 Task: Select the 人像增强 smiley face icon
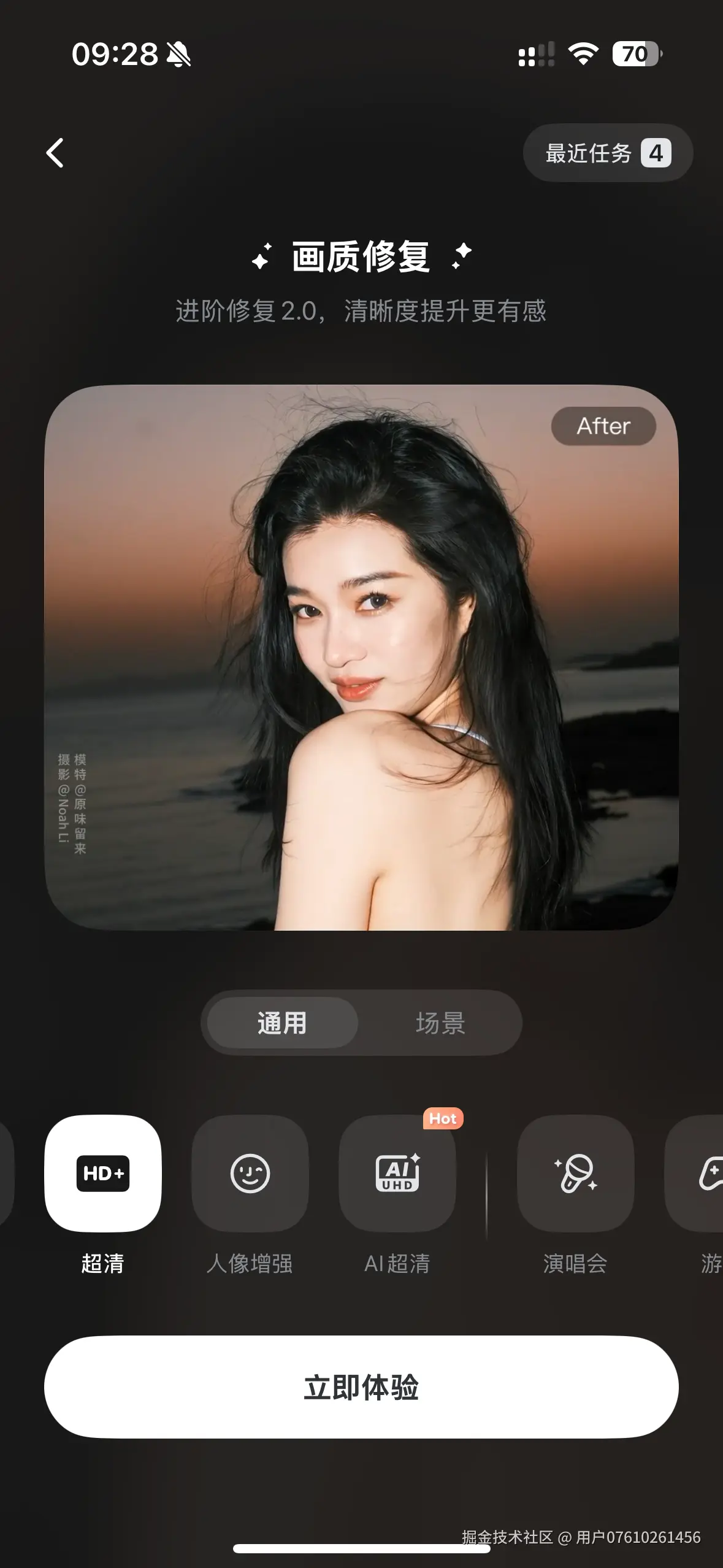point(250,1175)
